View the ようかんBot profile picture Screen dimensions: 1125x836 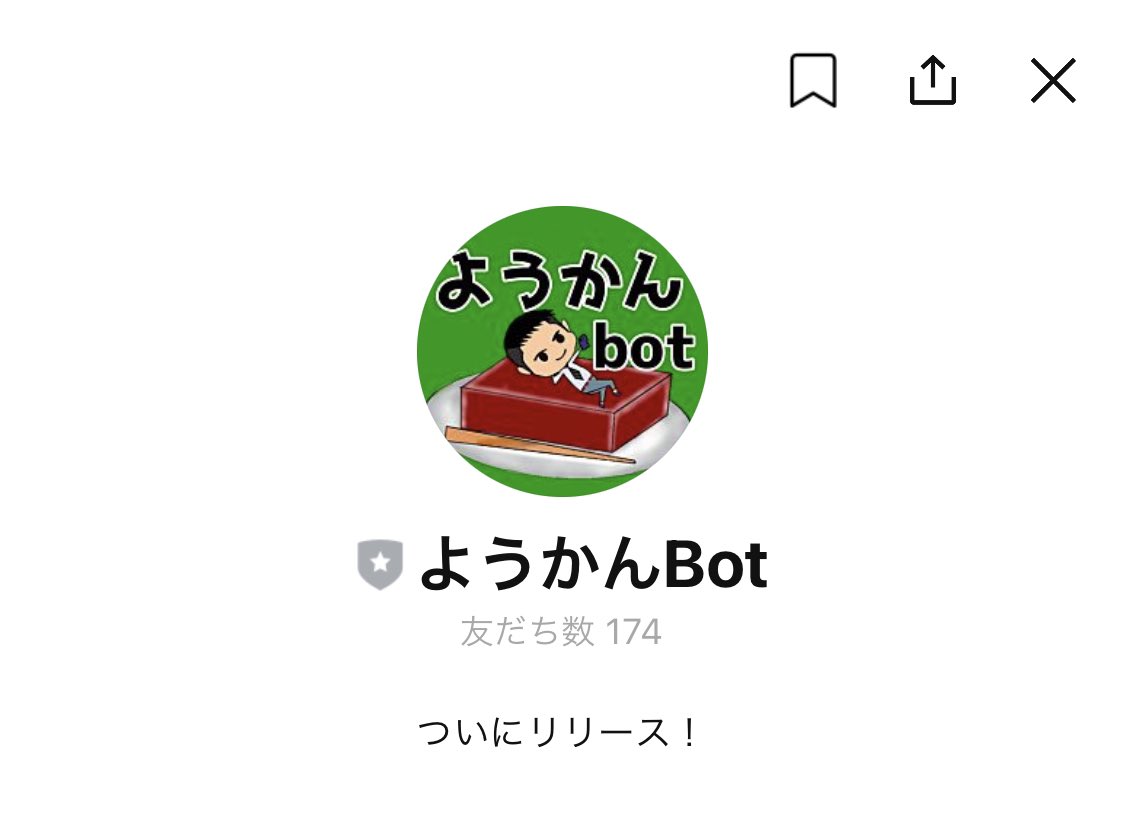(562, 351)
